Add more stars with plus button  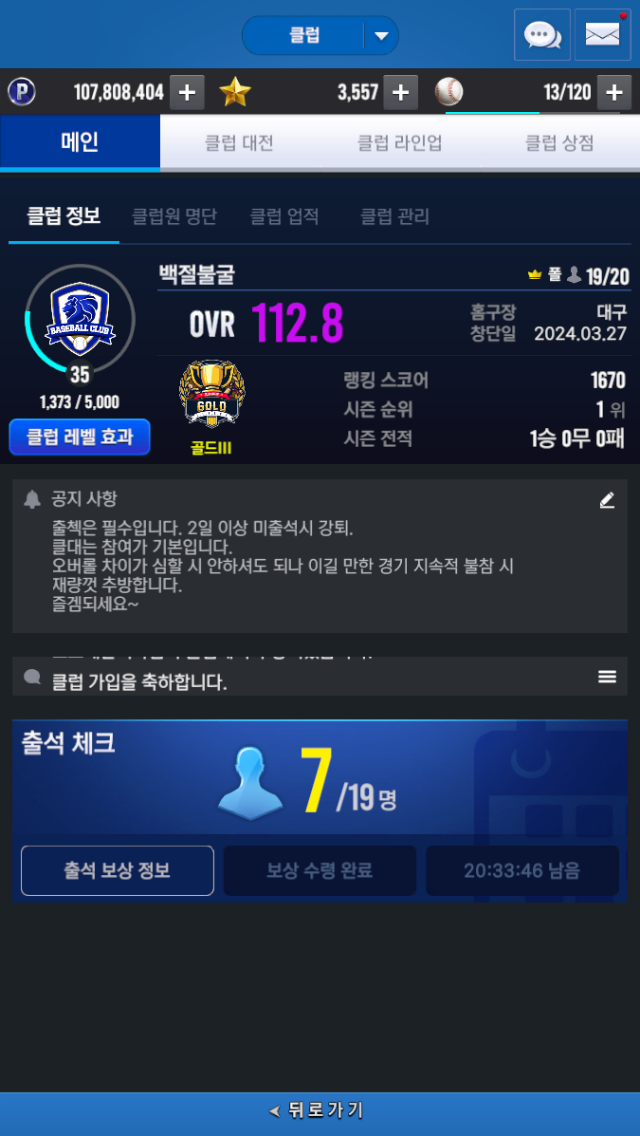click(400, 93)
